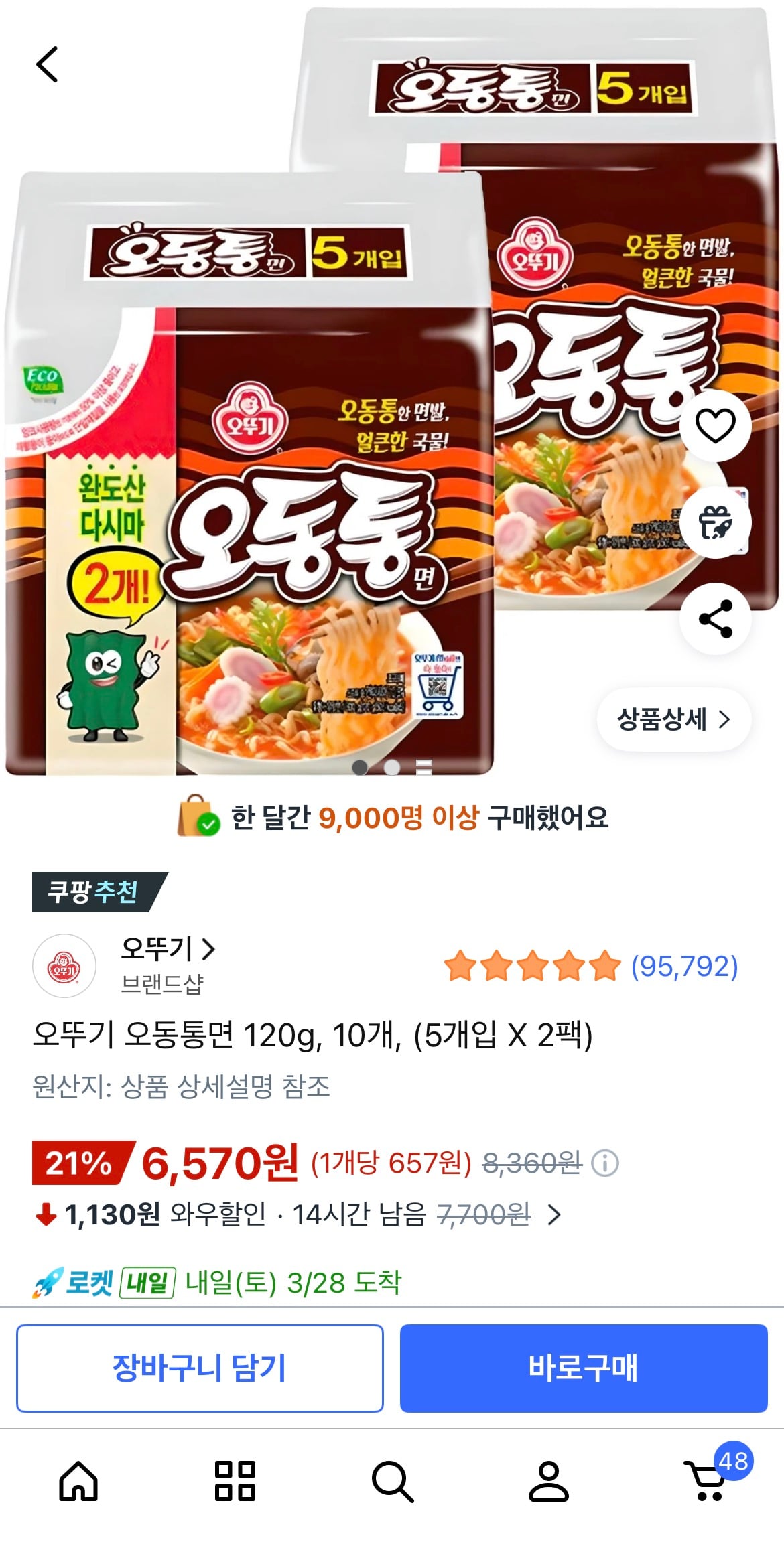Image resolution: width=784 pixels, height=1568 pixels.
Task: Show price info next to 8,360원
Action: [x=605, y=1163]
